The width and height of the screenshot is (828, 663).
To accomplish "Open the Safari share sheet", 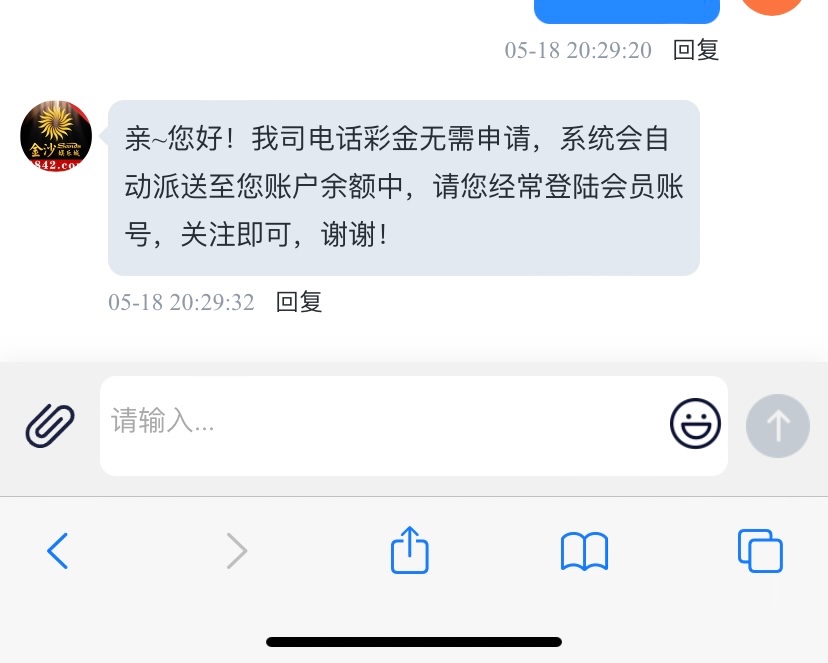I will (x=409, y=550).
